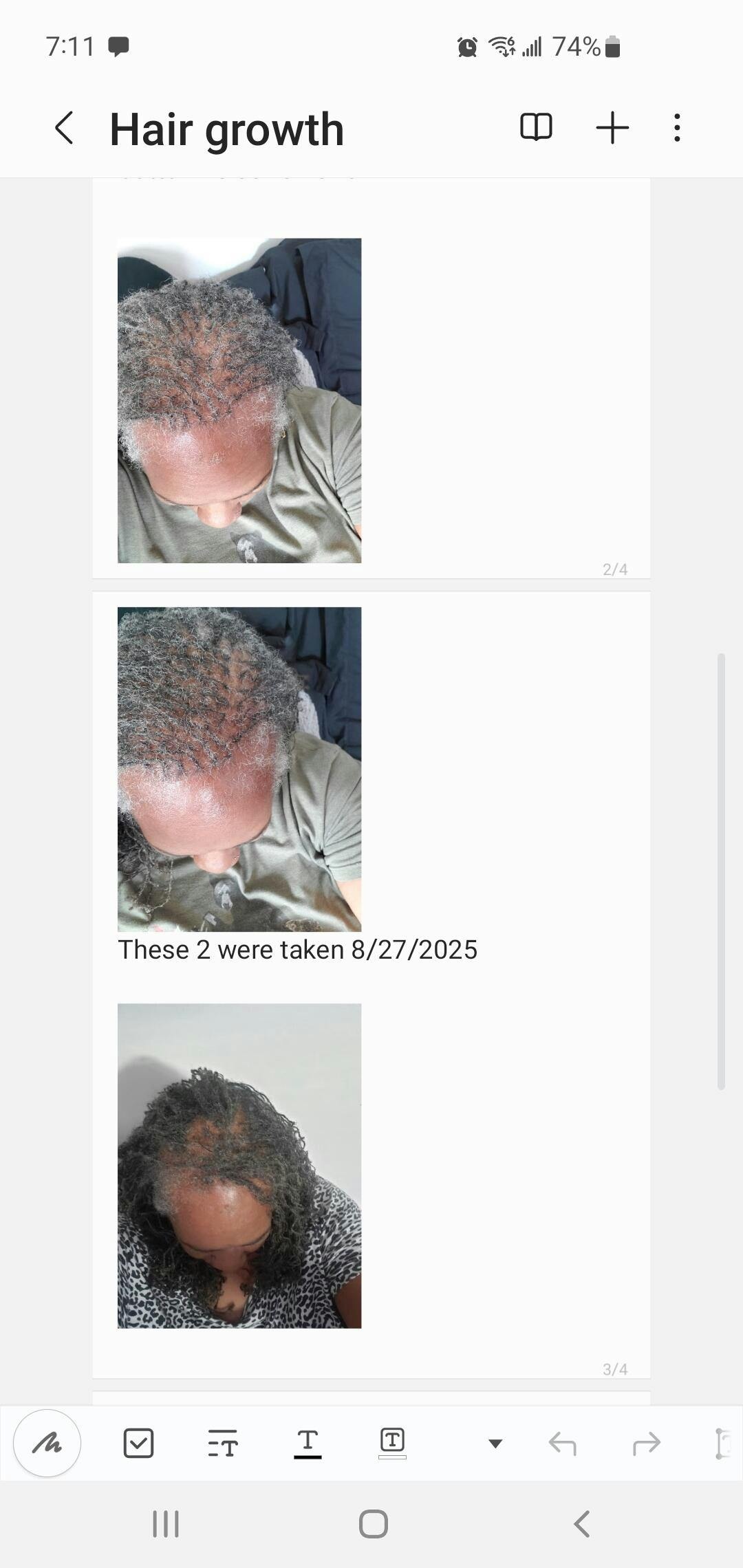Insert a checkbox into the note
Screen dimensions: 743x1568
click(138, 1443)
